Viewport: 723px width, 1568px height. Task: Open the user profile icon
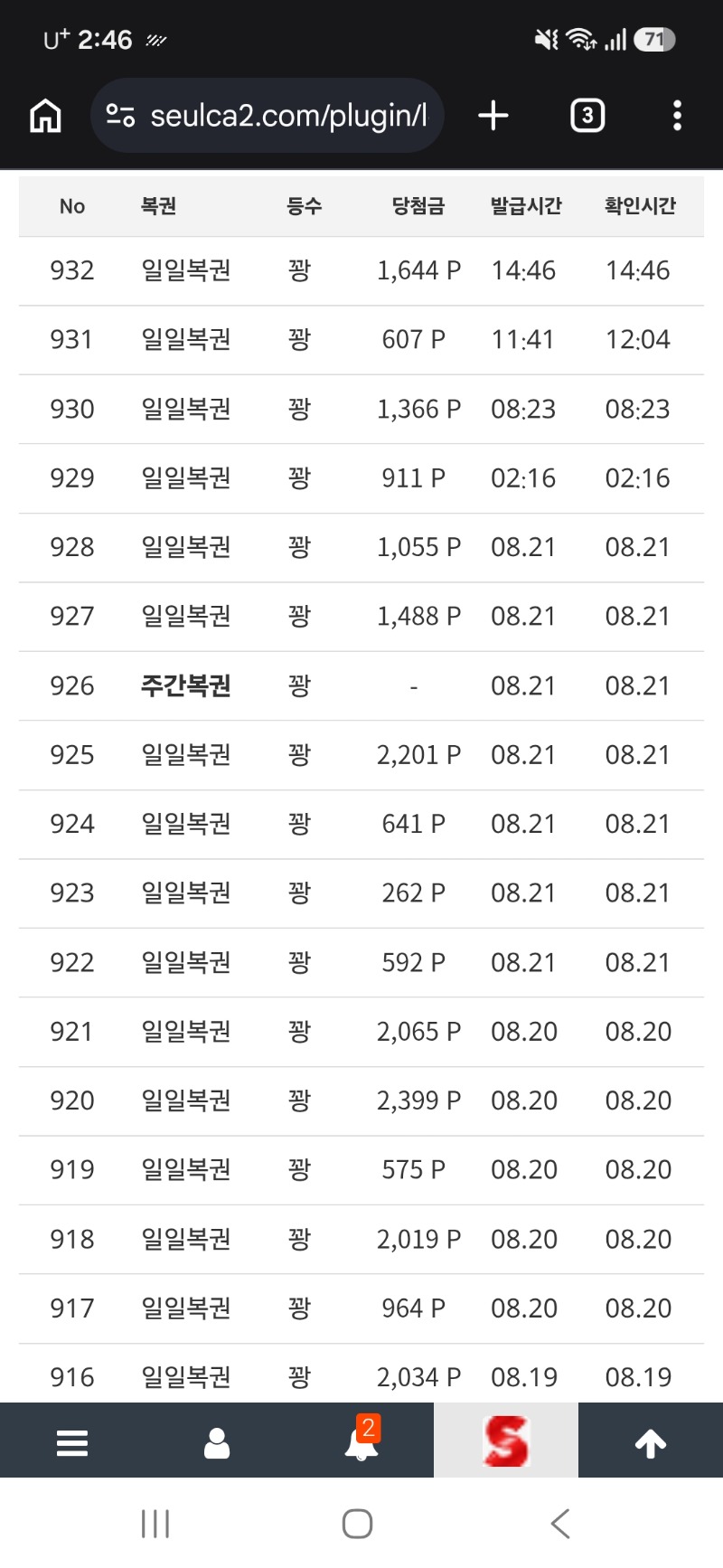(217, 1443)
